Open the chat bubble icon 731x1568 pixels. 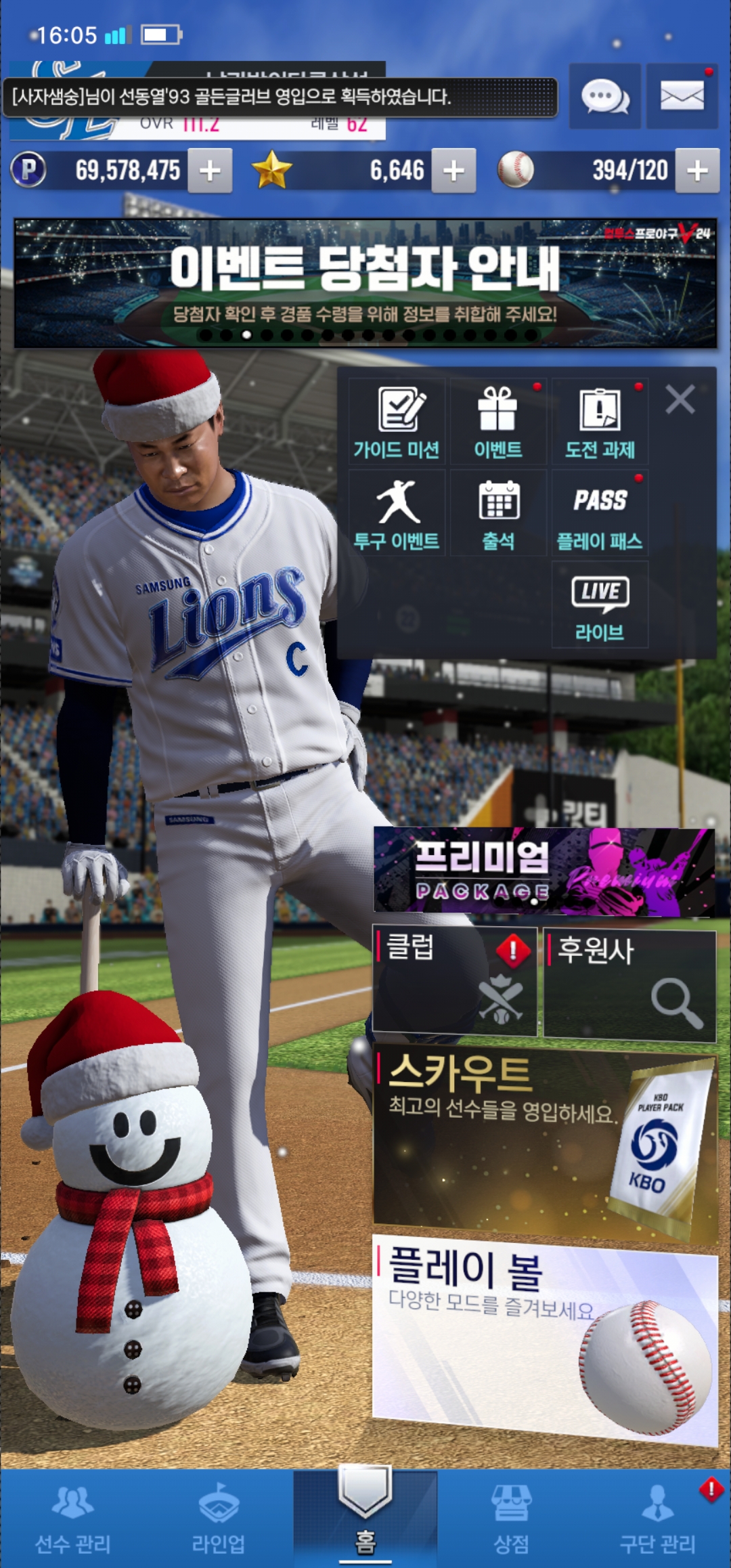point(604,96)
